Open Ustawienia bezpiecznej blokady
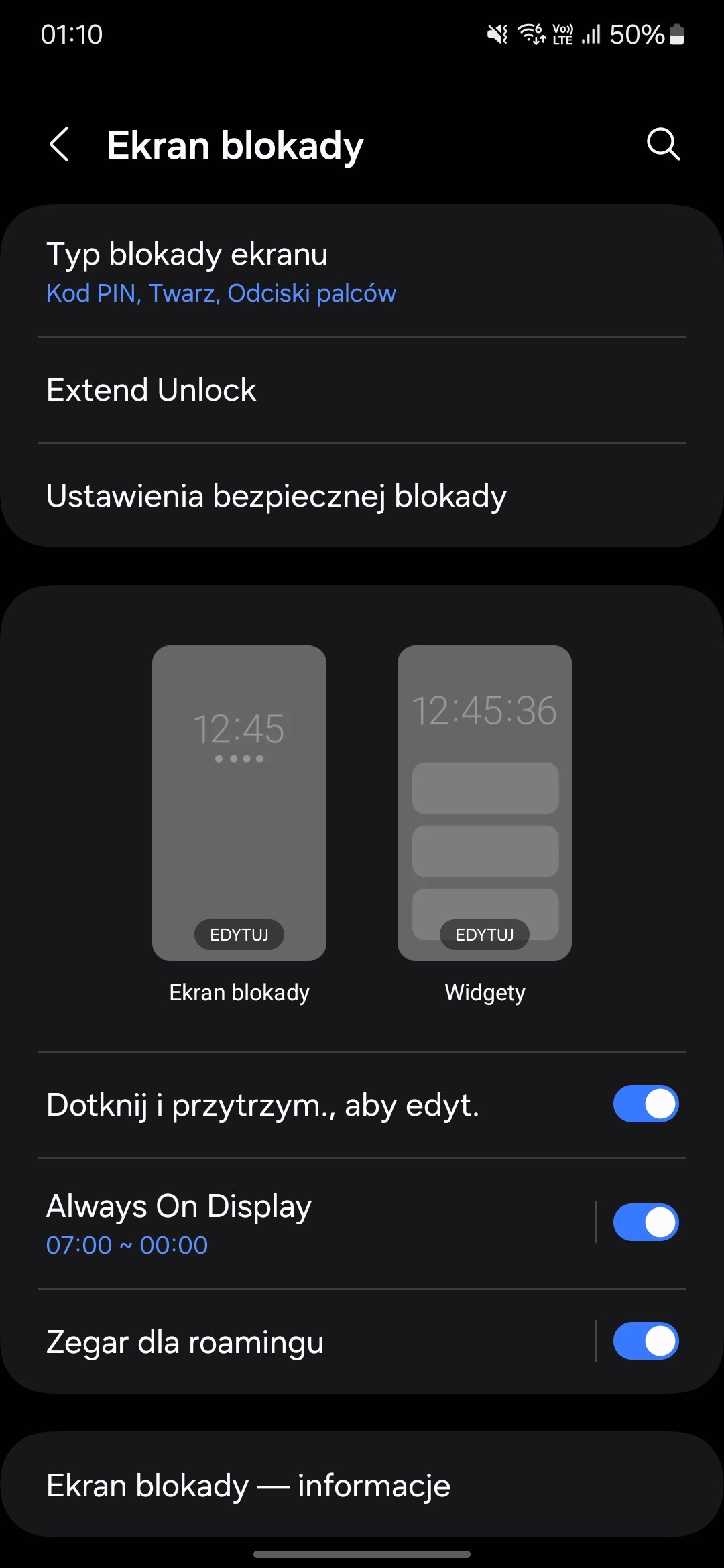This screenshot has height=1568, width=724. (362, 496)
